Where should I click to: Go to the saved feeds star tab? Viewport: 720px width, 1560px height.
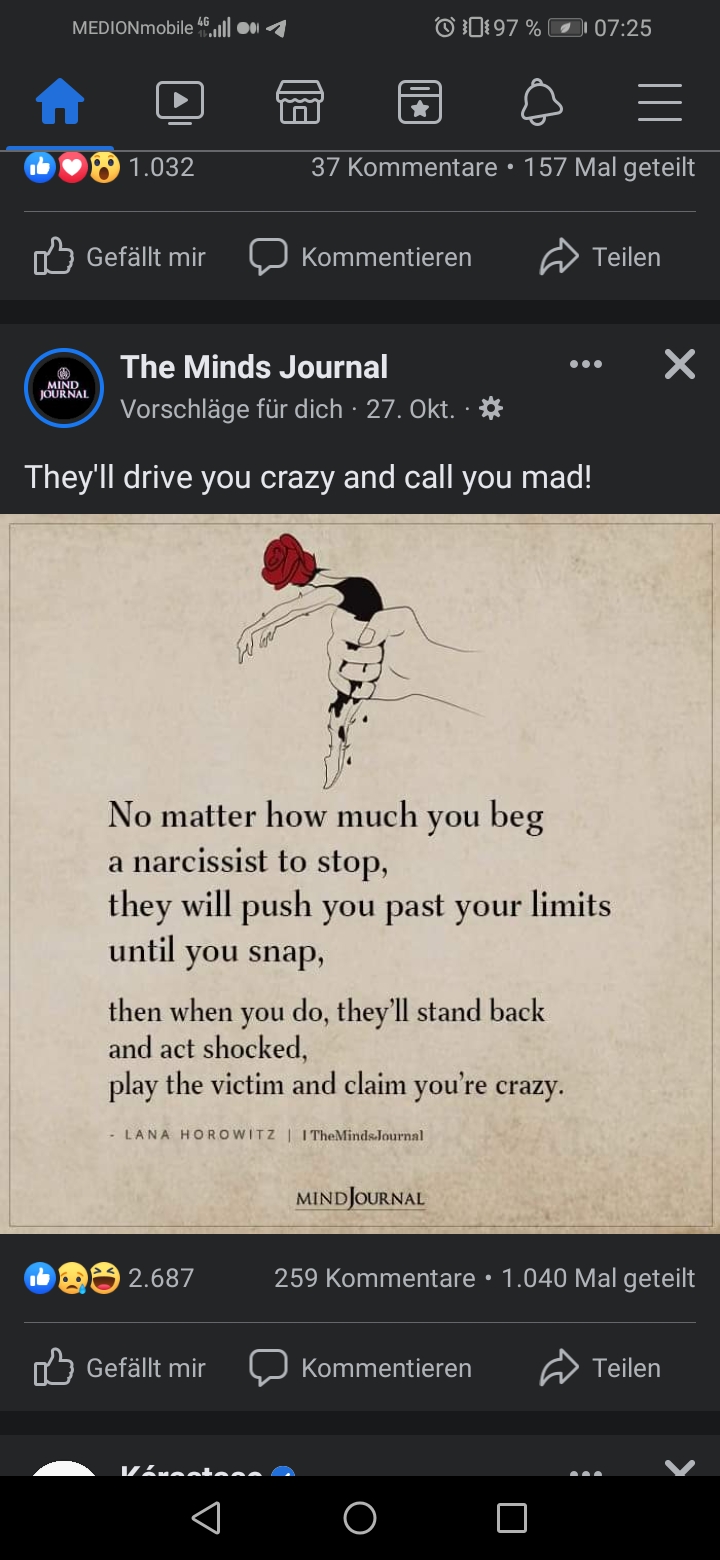point(420,102)
